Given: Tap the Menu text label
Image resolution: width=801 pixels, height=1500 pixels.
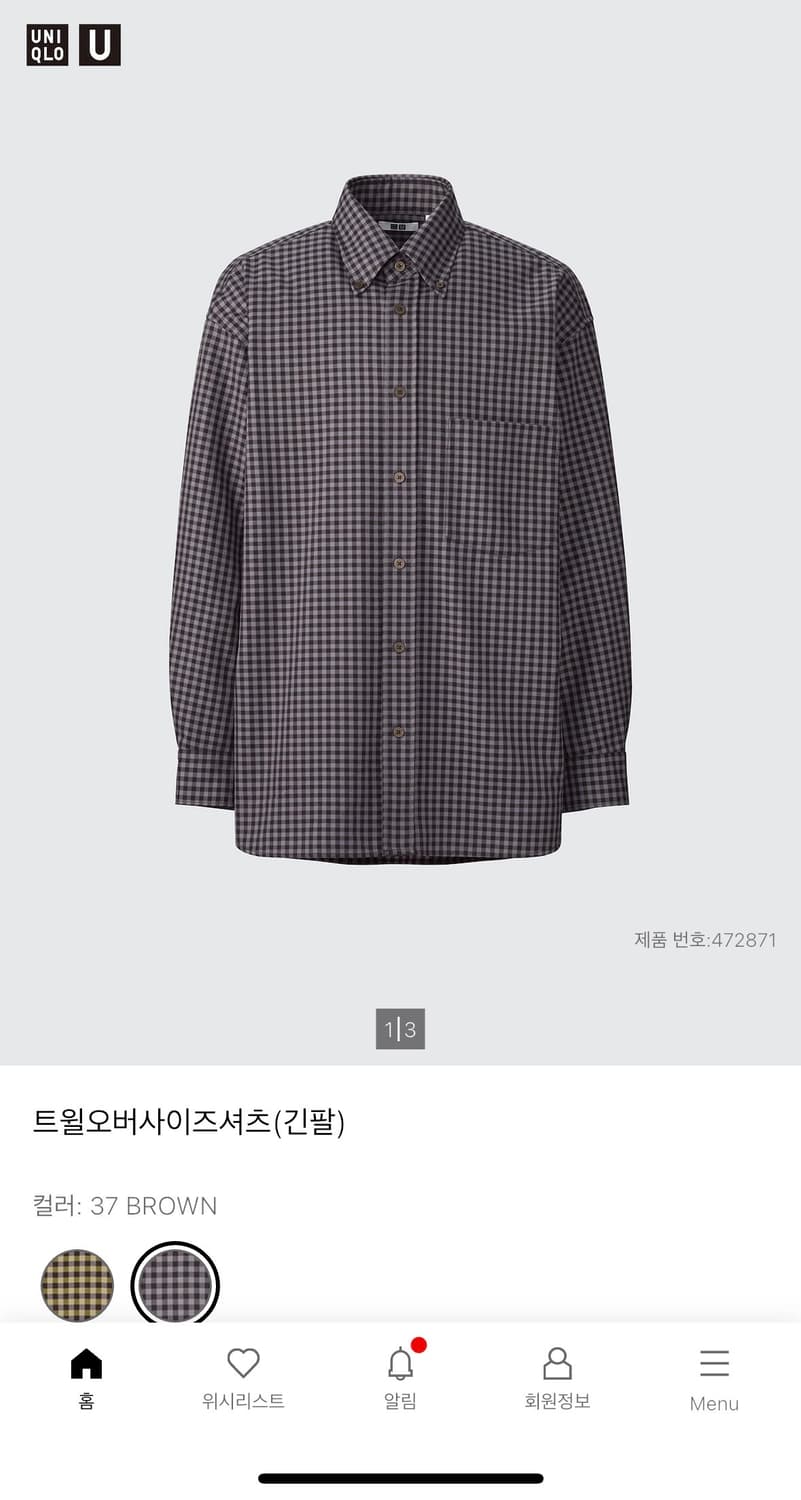Looking at the screenshot, I should (713, 1404).
